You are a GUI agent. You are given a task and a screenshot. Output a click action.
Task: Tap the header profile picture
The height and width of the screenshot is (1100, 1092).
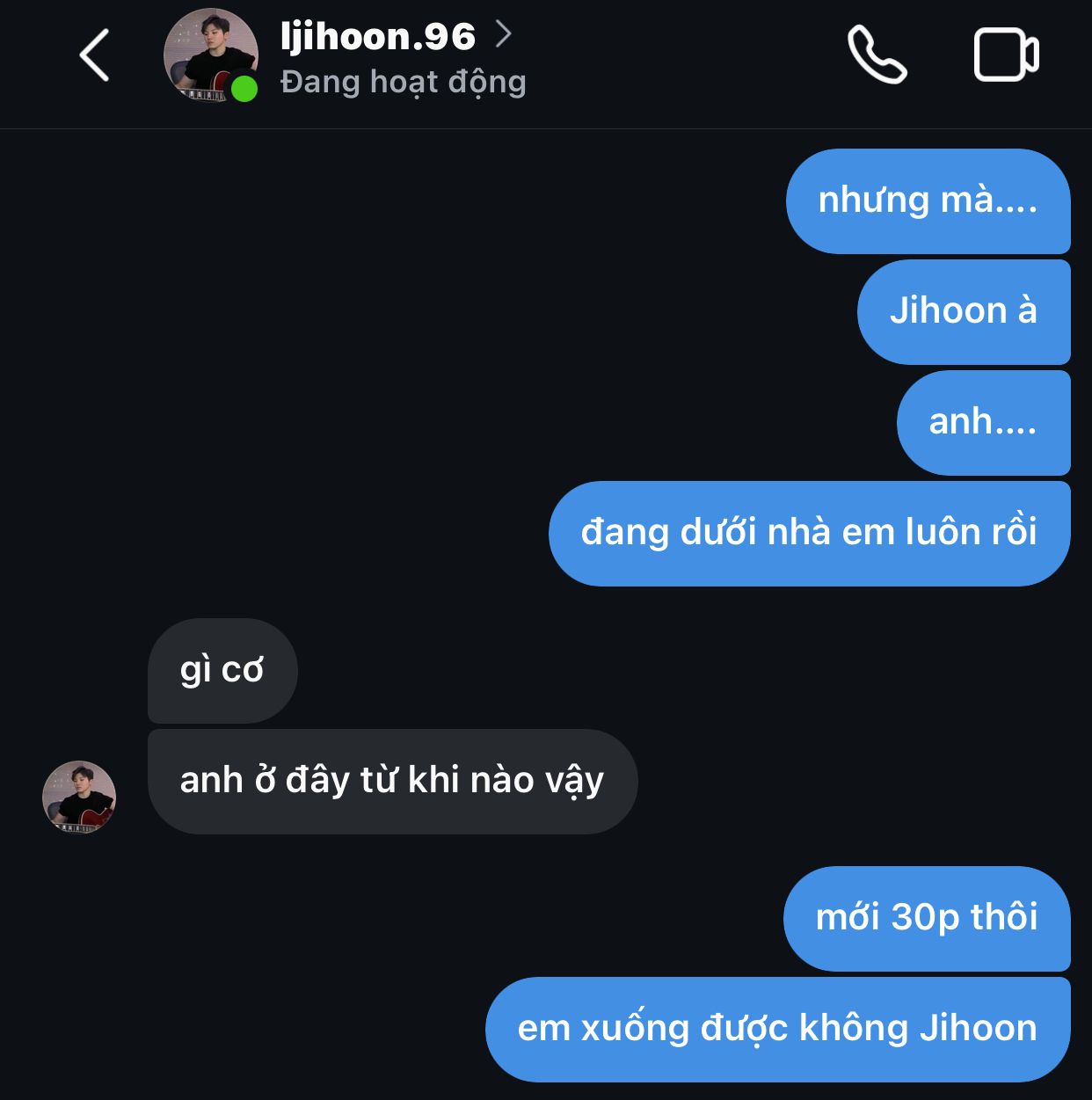point(211,55)
